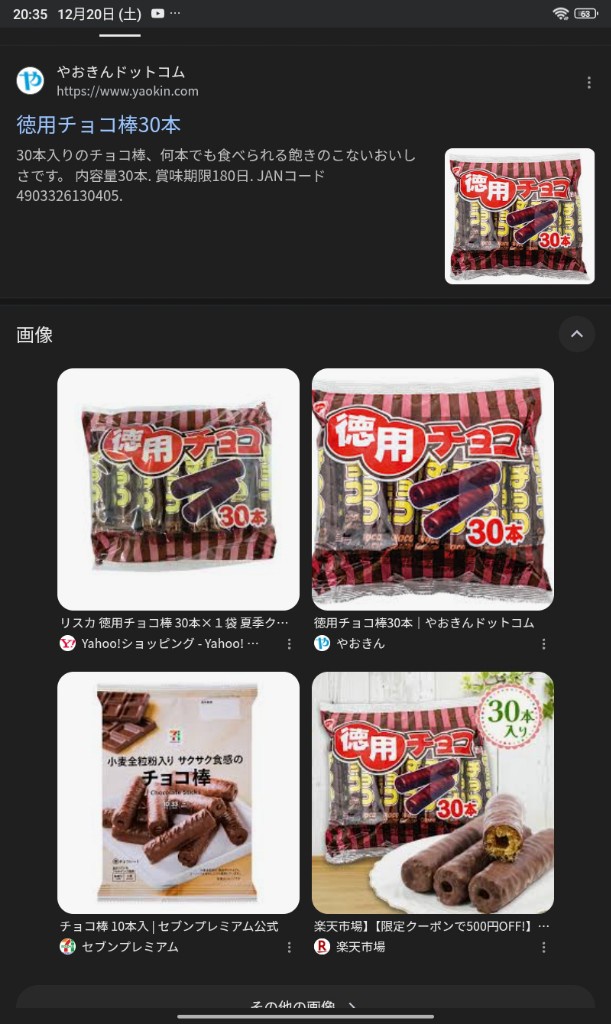Viewport: 611px width, 1024px height.
Task: Tap the product thumbnail beside the やおきんドットコム result
Action: click(x=519, y=216)
